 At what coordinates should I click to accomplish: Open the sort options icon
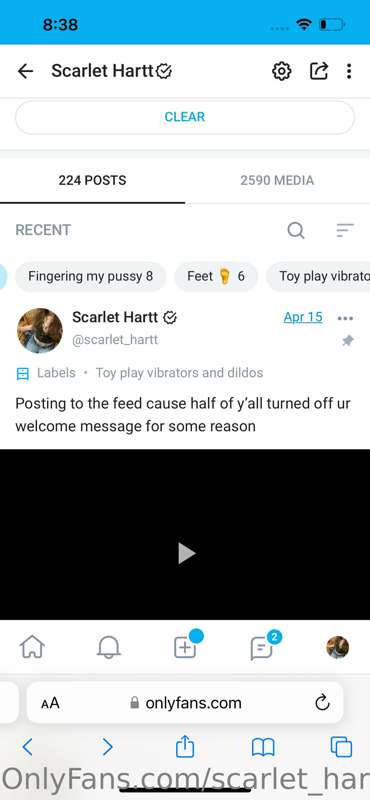pyautogui.click(x=346, y=231)
